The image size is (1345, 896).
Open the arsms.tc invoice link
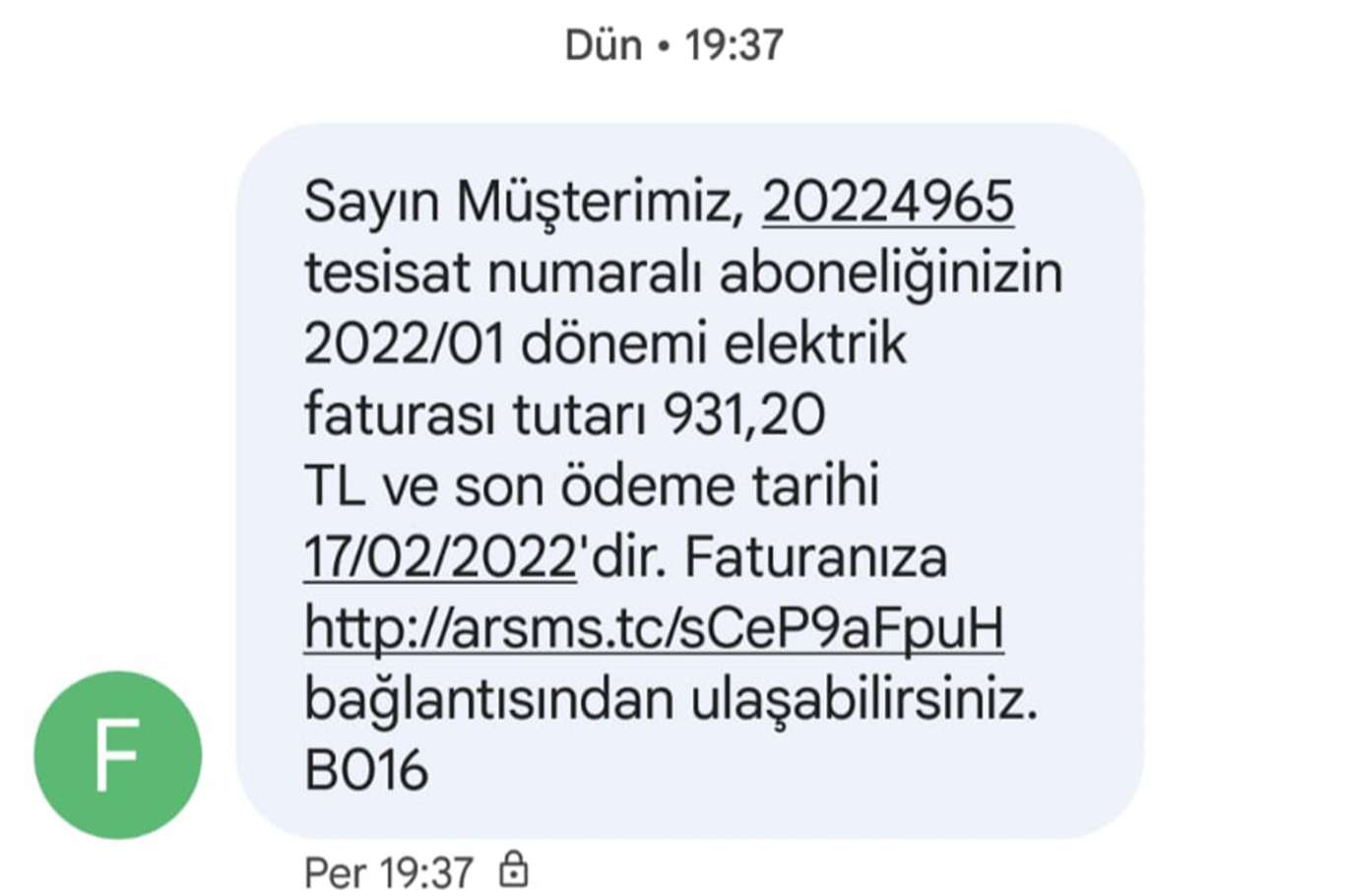pyautogui.click(x=653, y=628)
